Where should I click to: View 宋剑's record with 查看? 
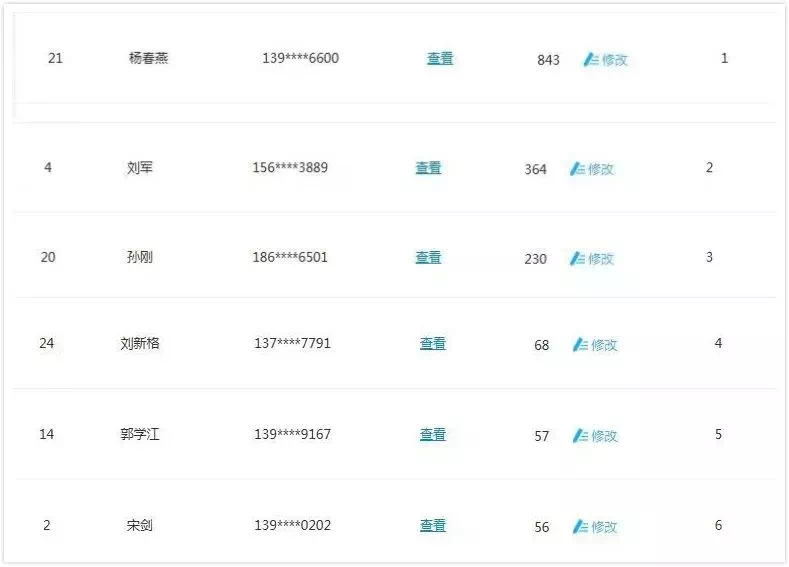(433, 526)
